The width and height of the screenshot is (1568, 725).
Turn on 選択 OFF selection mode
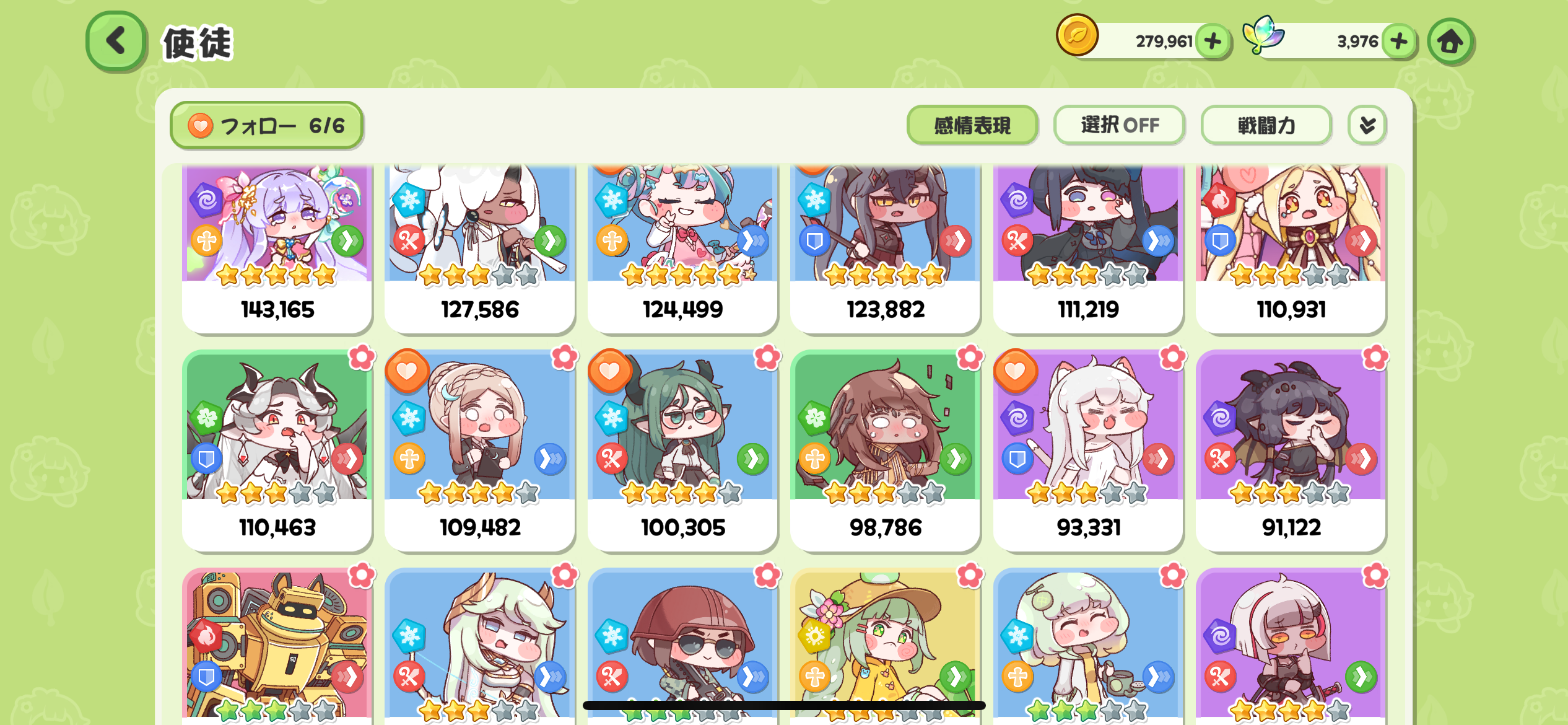coord(1119,126)
